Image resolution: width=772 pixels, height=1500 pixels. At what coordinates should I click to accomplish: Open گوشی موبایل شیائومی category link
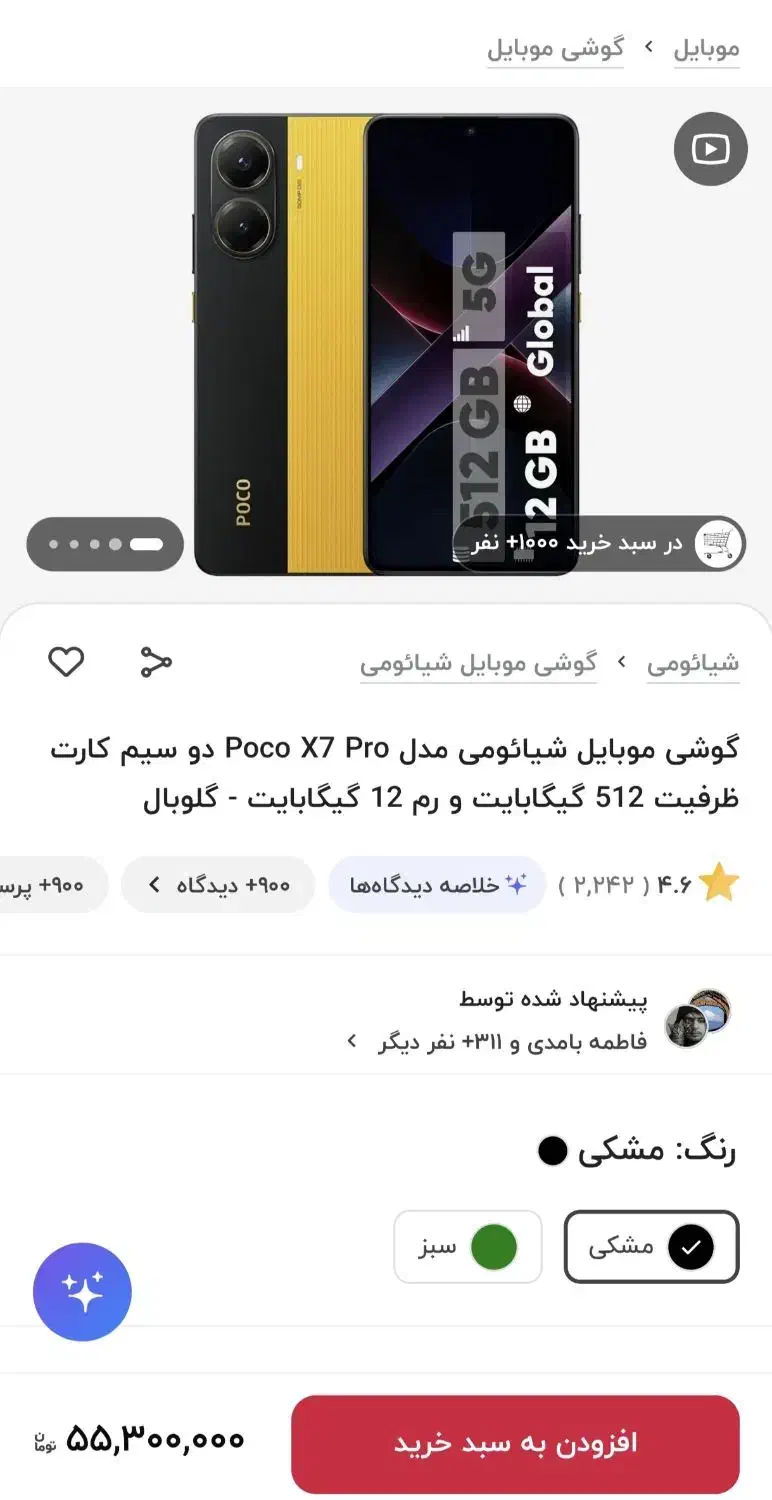(478, 661)
